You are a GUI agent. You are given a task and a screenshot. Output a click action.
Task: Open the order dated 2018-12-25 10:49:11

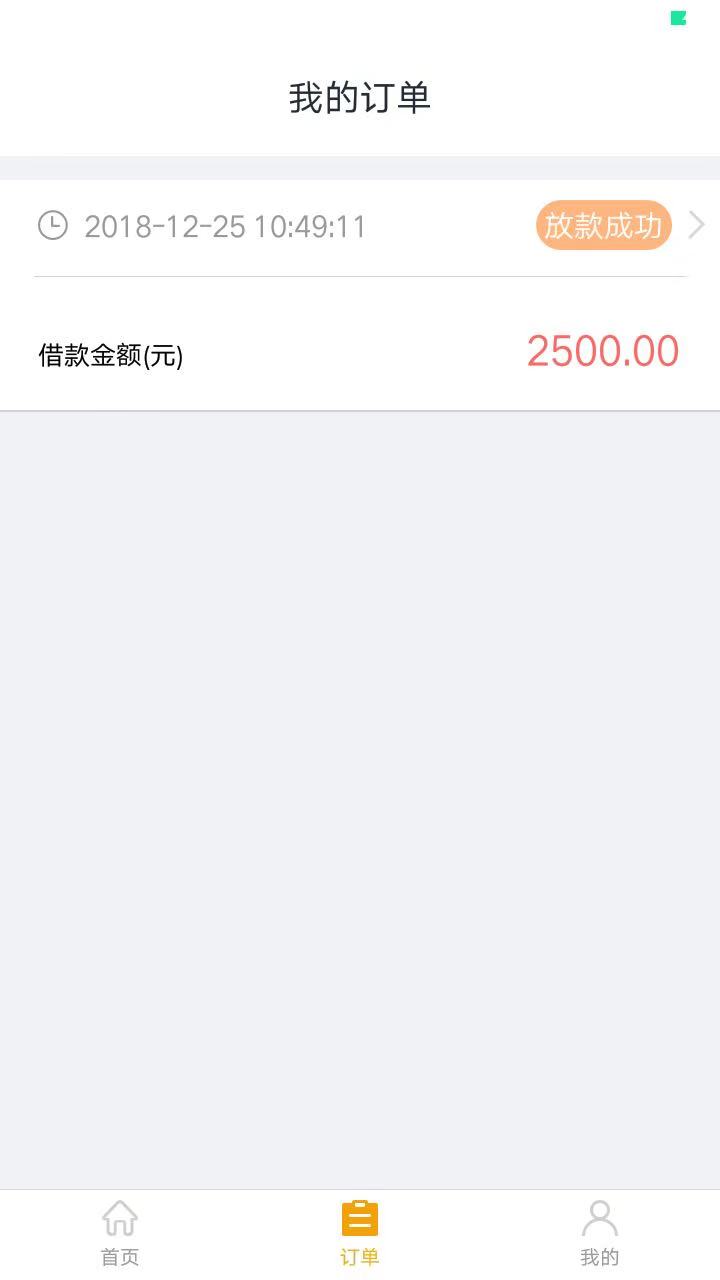[360, 295]
